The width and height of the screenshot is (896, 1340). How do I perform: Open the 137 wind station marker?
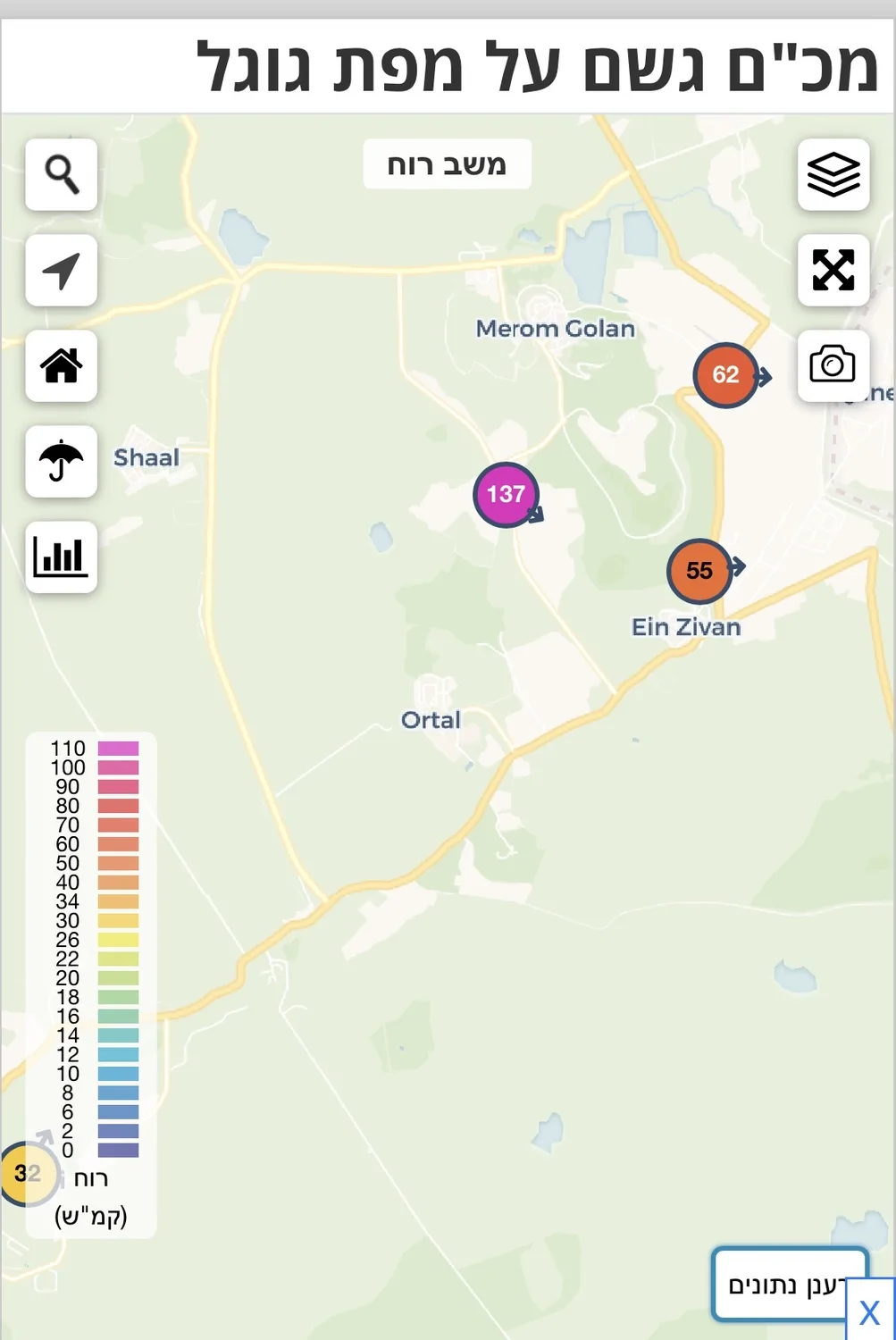coord(506,494)
